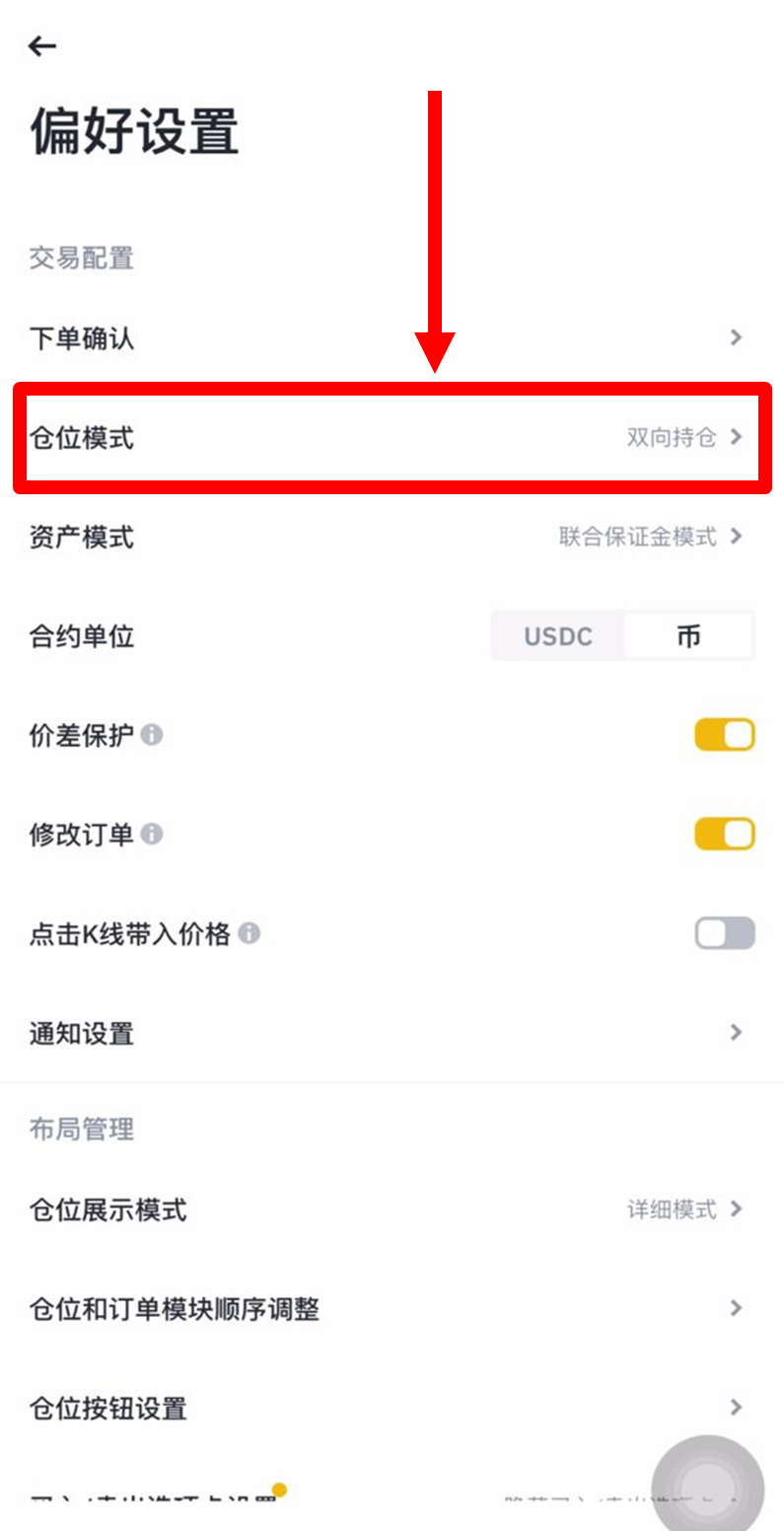Click the chevron beside 仓位和订单模块顺序调整
The image size is (784, 1531).
click(736, 1308)
